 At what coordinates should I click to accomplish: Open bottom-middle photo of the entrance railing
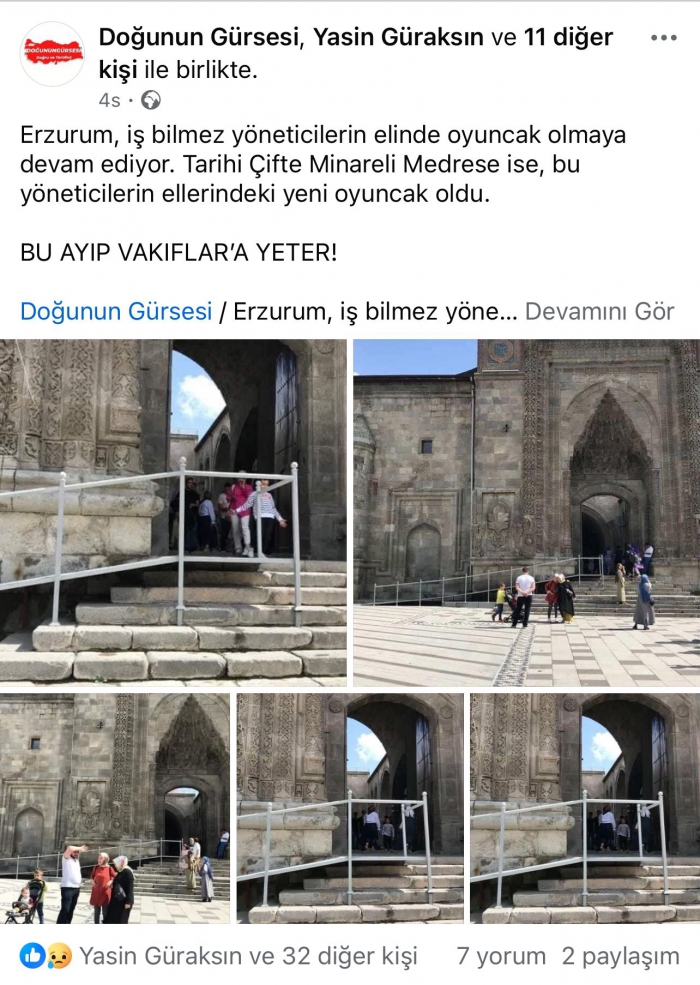coord(350,808)
